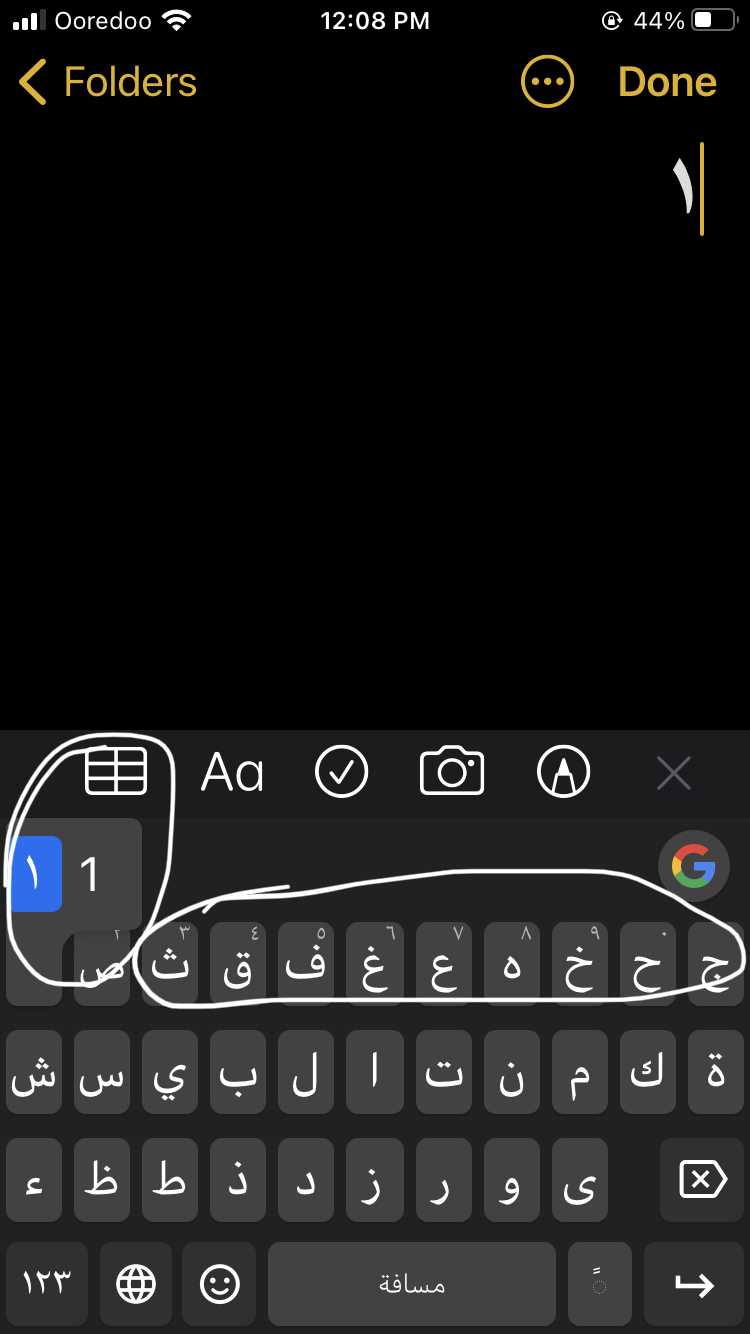
Task: Type the letter ج
Action: 715,966
